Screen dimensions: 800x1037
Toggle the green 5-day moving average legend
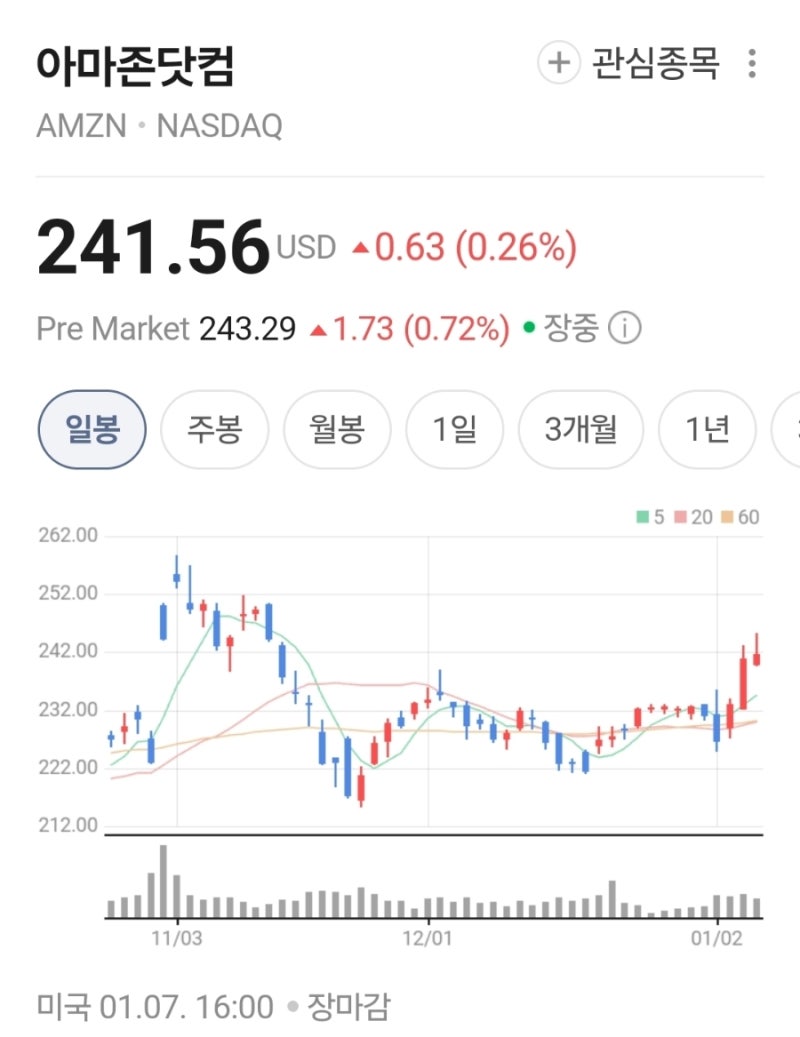(x=643, y=514)
